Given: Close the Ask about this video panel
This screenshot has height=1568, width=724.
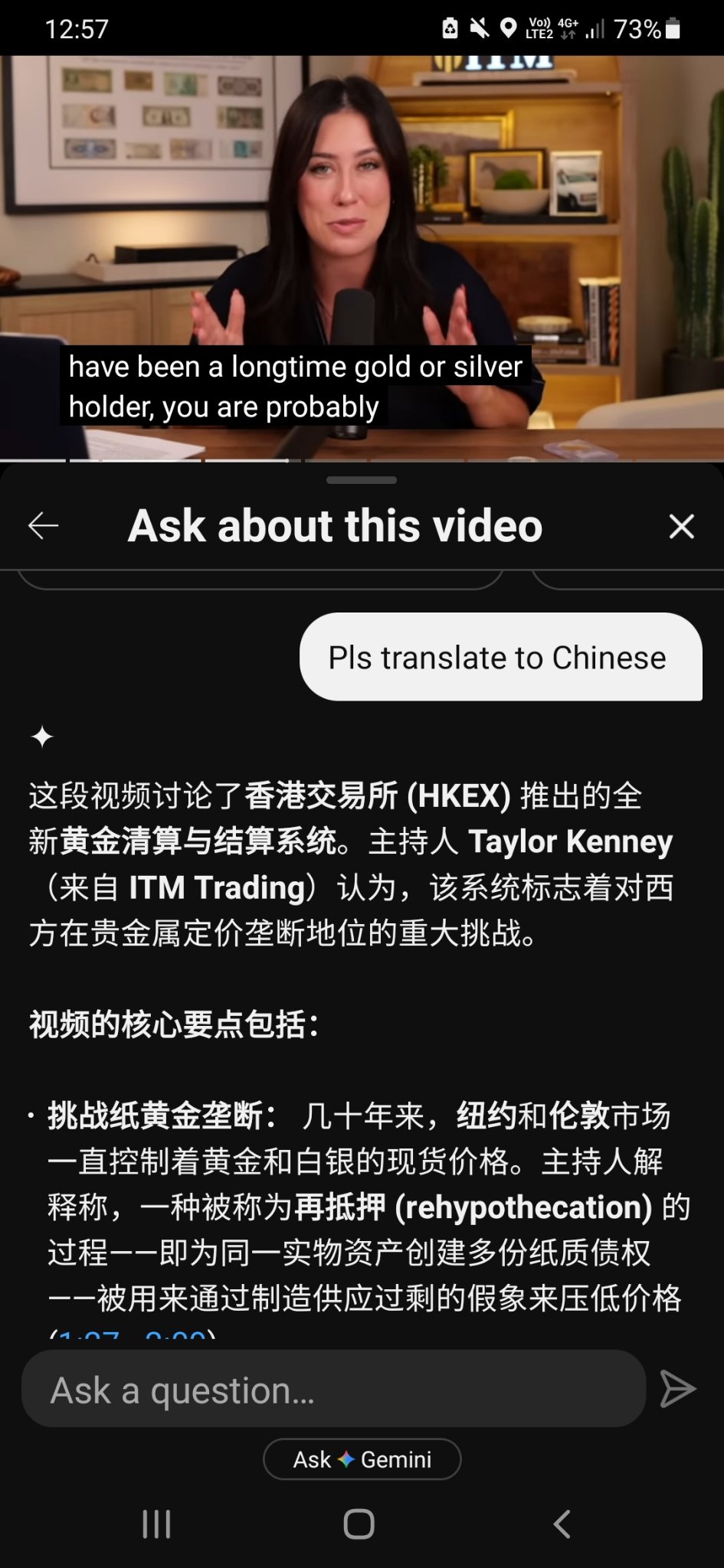Looking at the screenshot, I should 681,526.
